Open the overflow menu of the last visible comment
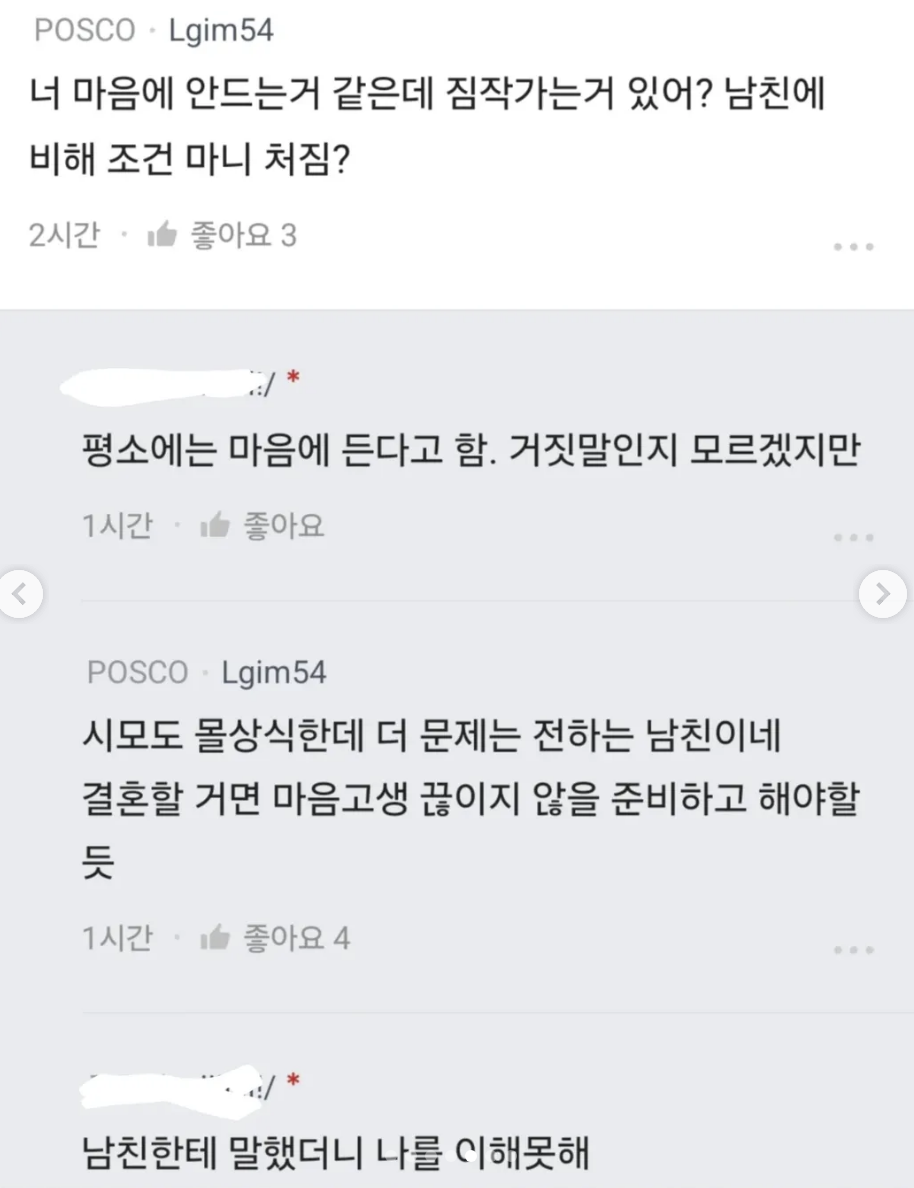 pyautogui.click(x=851, y=950)
